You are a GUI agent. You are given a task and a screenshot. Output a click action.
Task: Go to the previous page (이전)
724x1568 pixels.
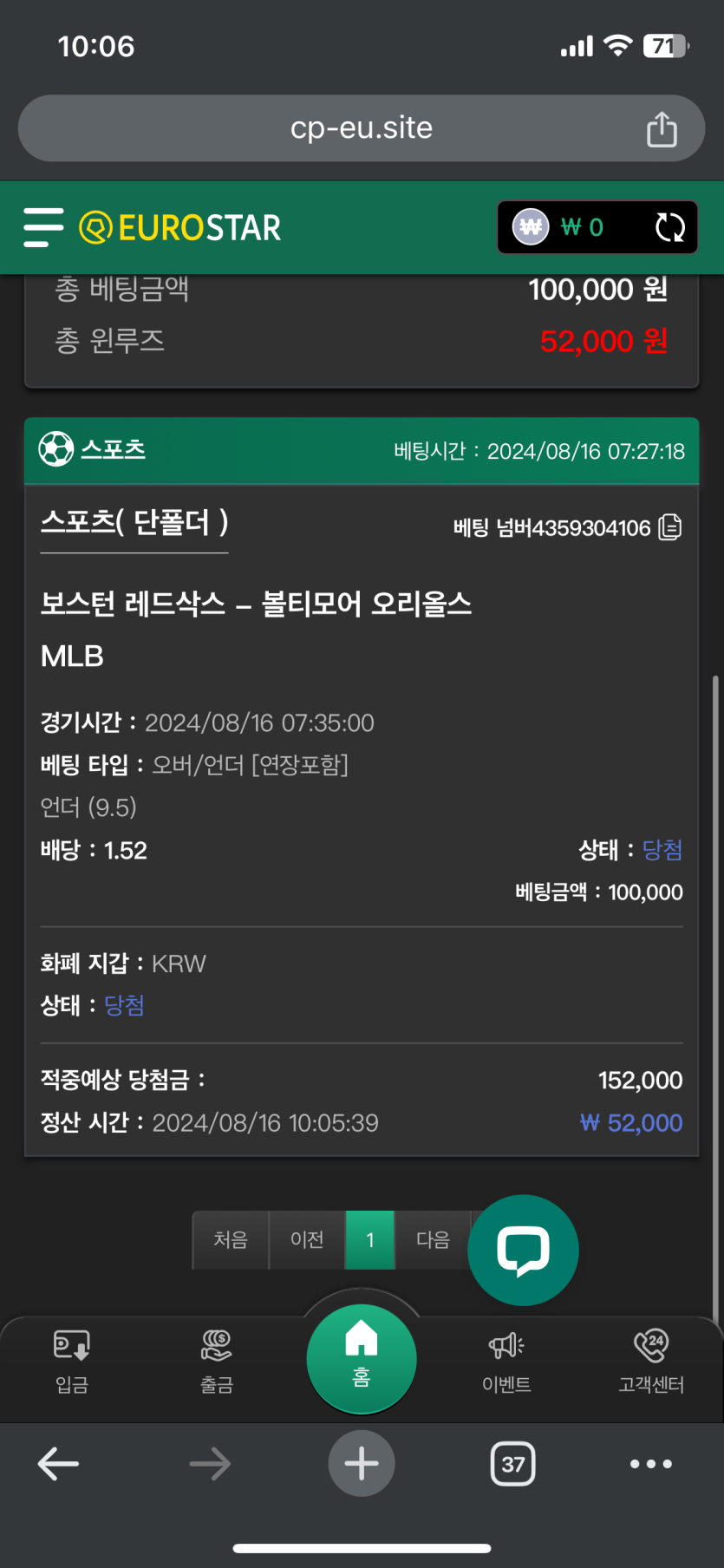(x=307, y=1240)
